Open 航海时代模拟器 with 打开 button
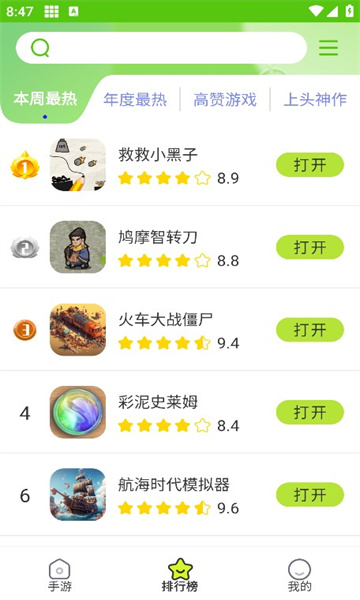Viewport: 360px width, 600px height. coord(310,495)
